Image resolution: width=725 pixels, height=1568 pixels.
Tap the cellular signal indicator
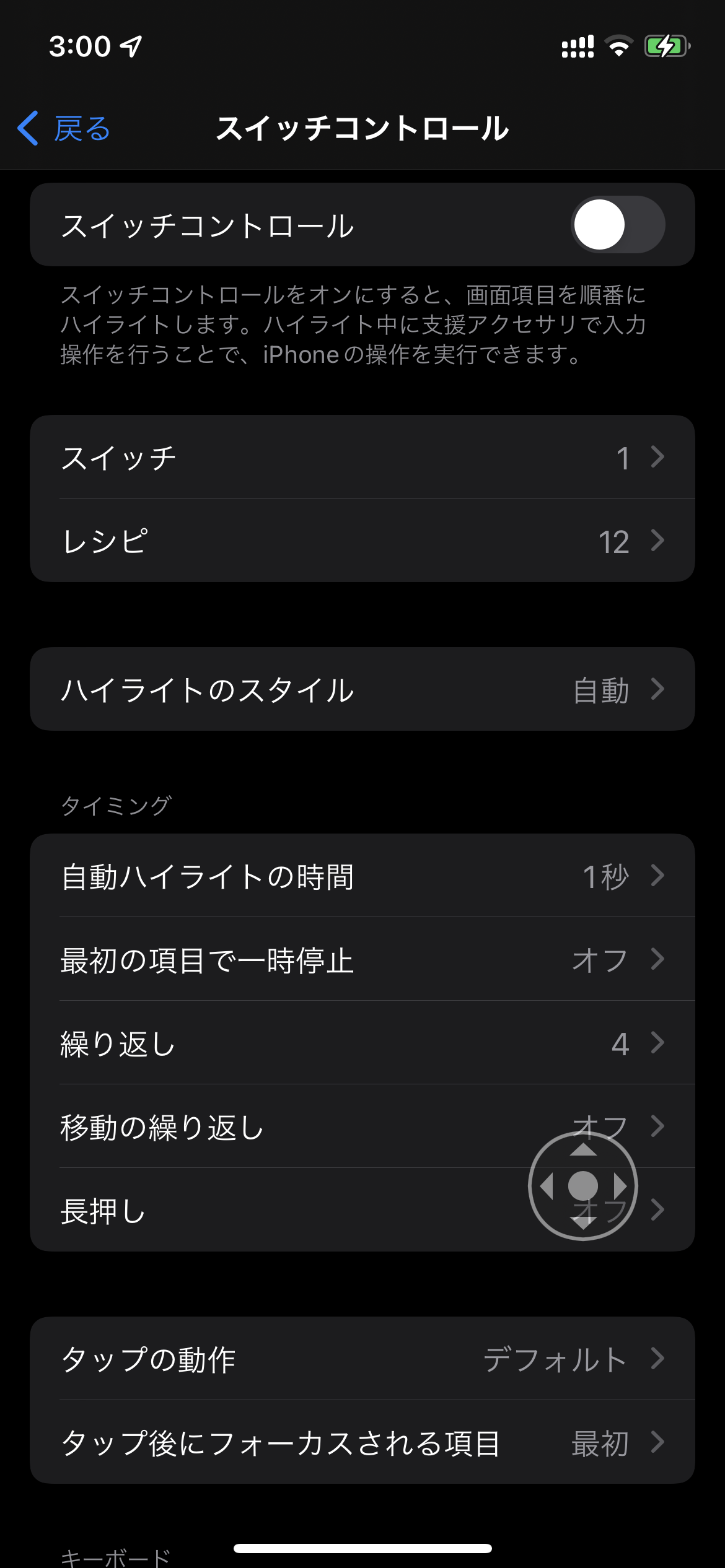[x=576, y=45]
